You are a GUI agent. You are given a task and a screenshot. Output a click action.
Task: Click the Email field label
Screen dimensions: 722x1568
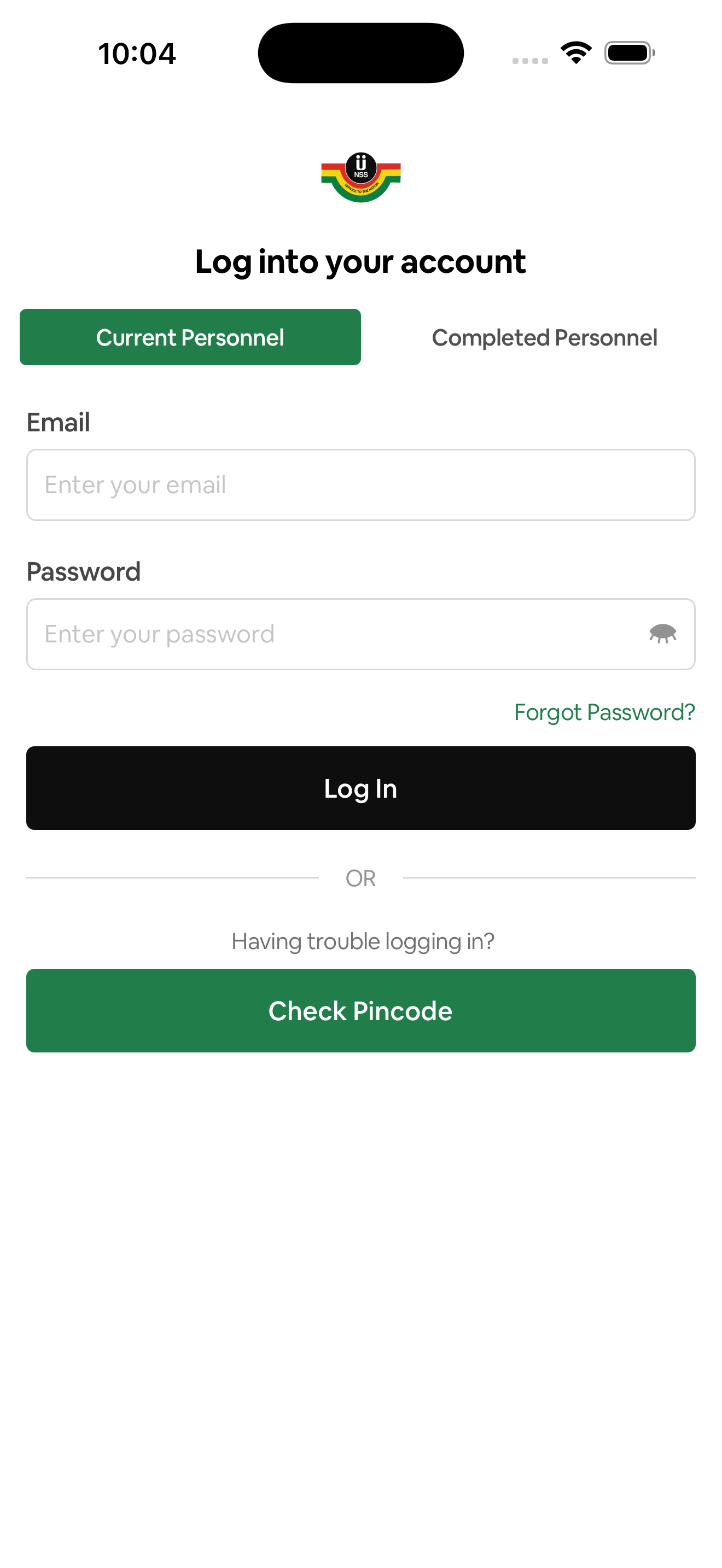tap(58, 422)
